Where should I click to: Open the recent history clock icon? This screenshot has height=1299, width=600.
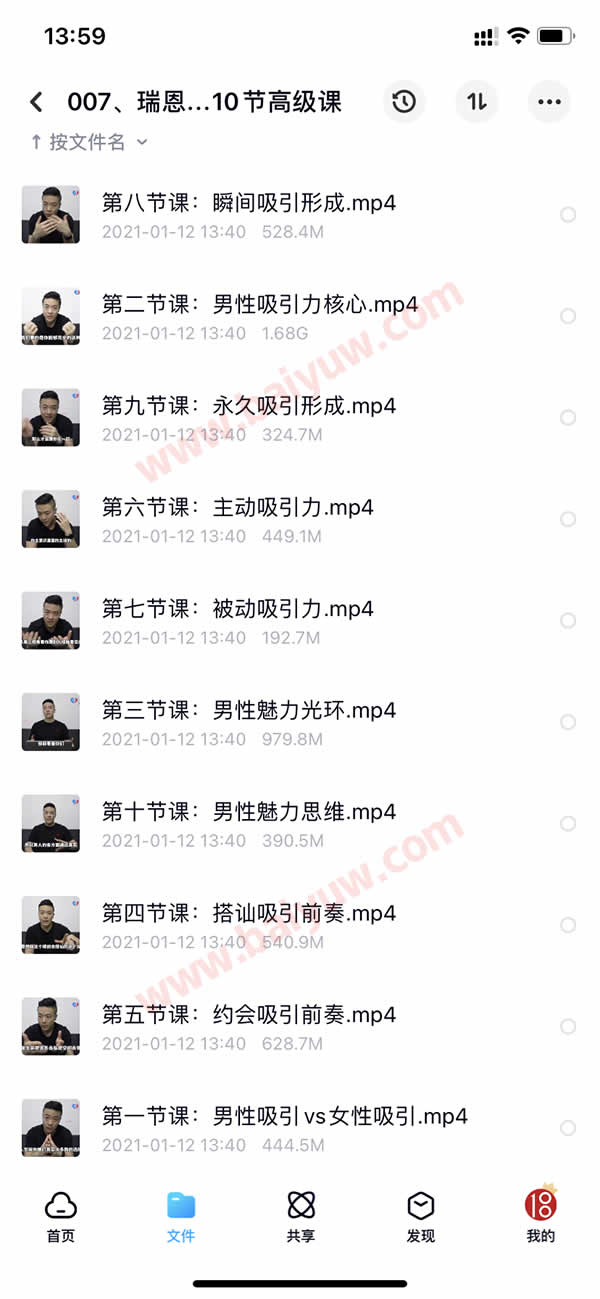click(x=404, y=102)
